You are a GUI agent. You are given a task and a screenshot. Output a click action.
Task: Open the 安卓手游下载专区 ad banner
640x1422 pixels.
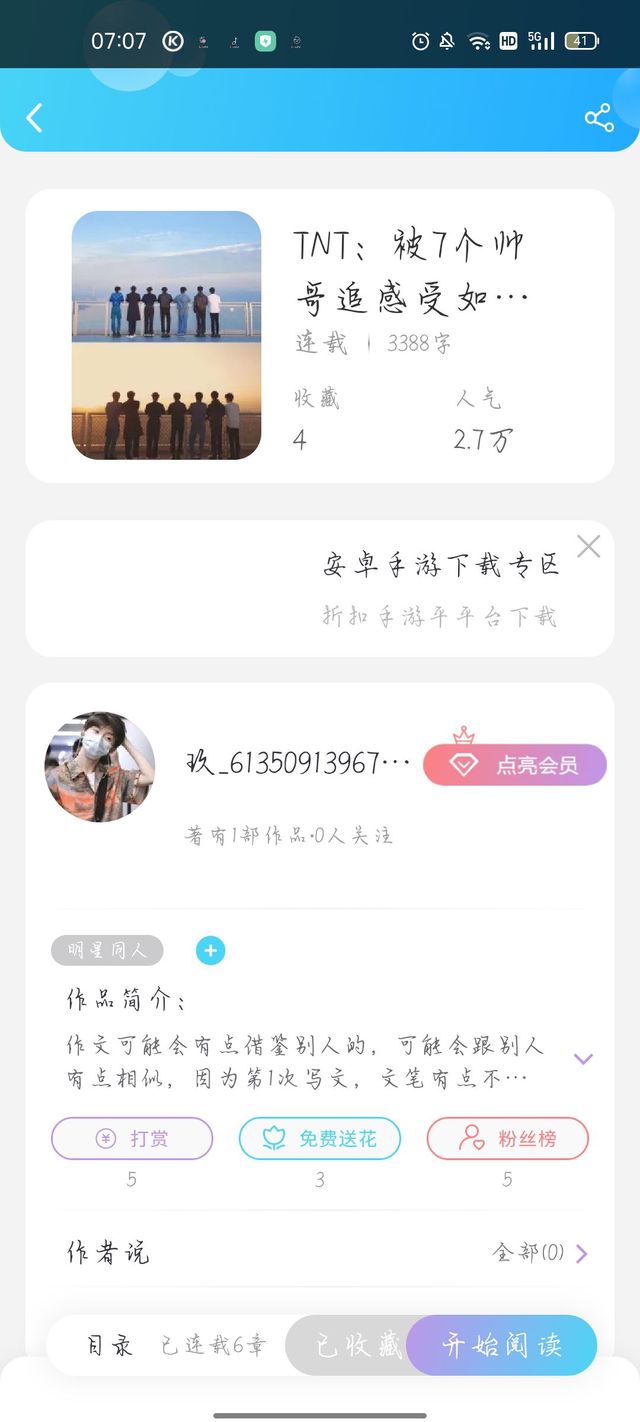[x=440, y=588]
